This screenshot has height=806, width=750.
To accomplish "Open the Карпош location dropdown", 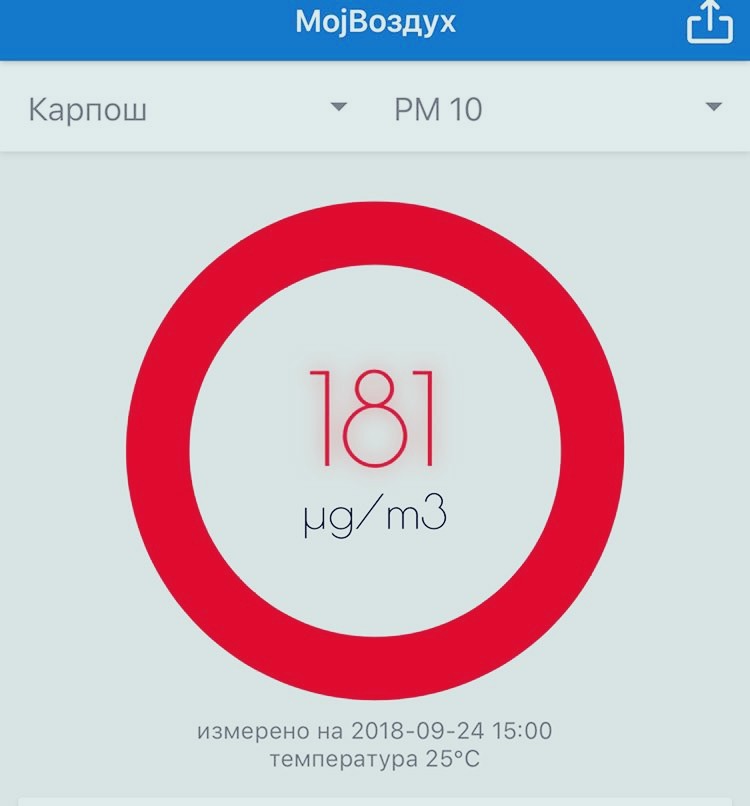I will pyautogui.click(x=188, y=108).
